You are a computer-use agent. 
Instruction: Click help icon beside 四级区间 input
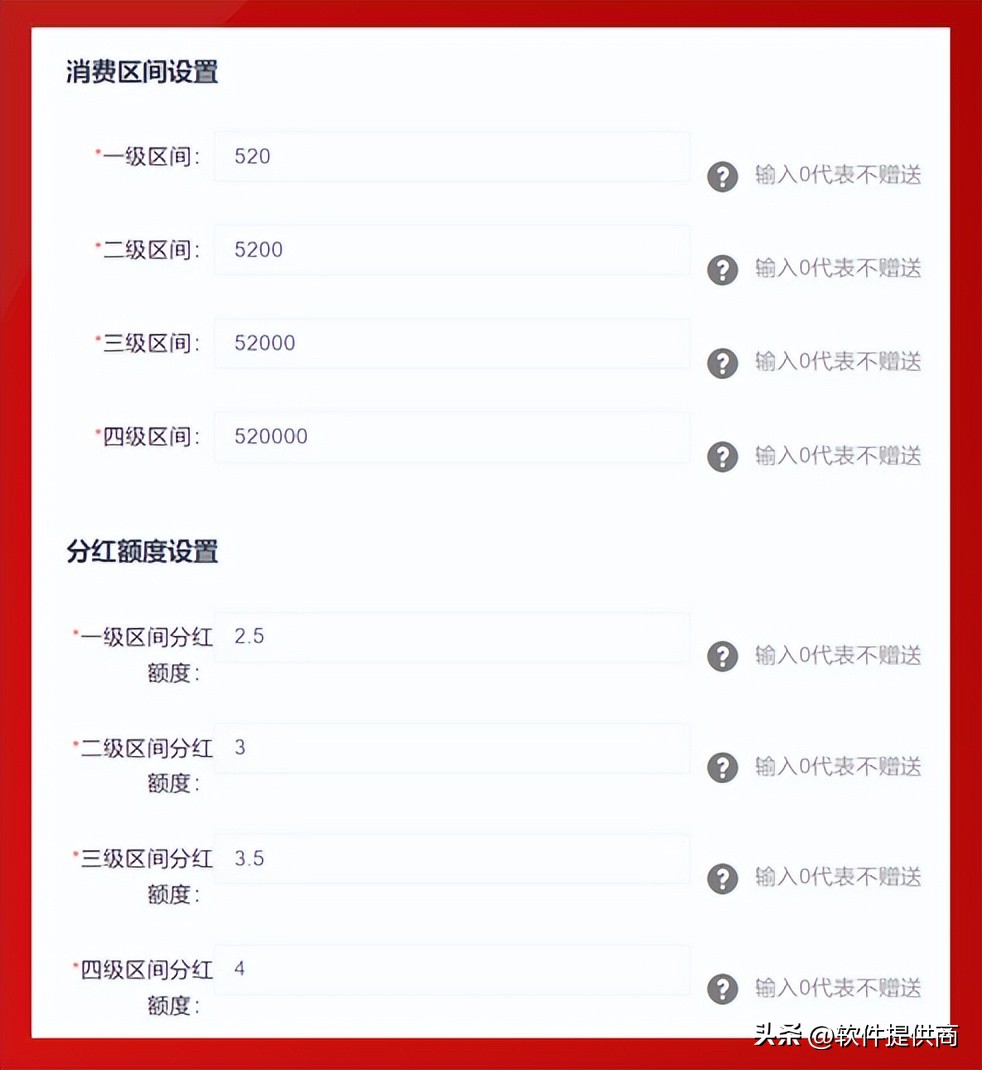click(x=722, y=457)
